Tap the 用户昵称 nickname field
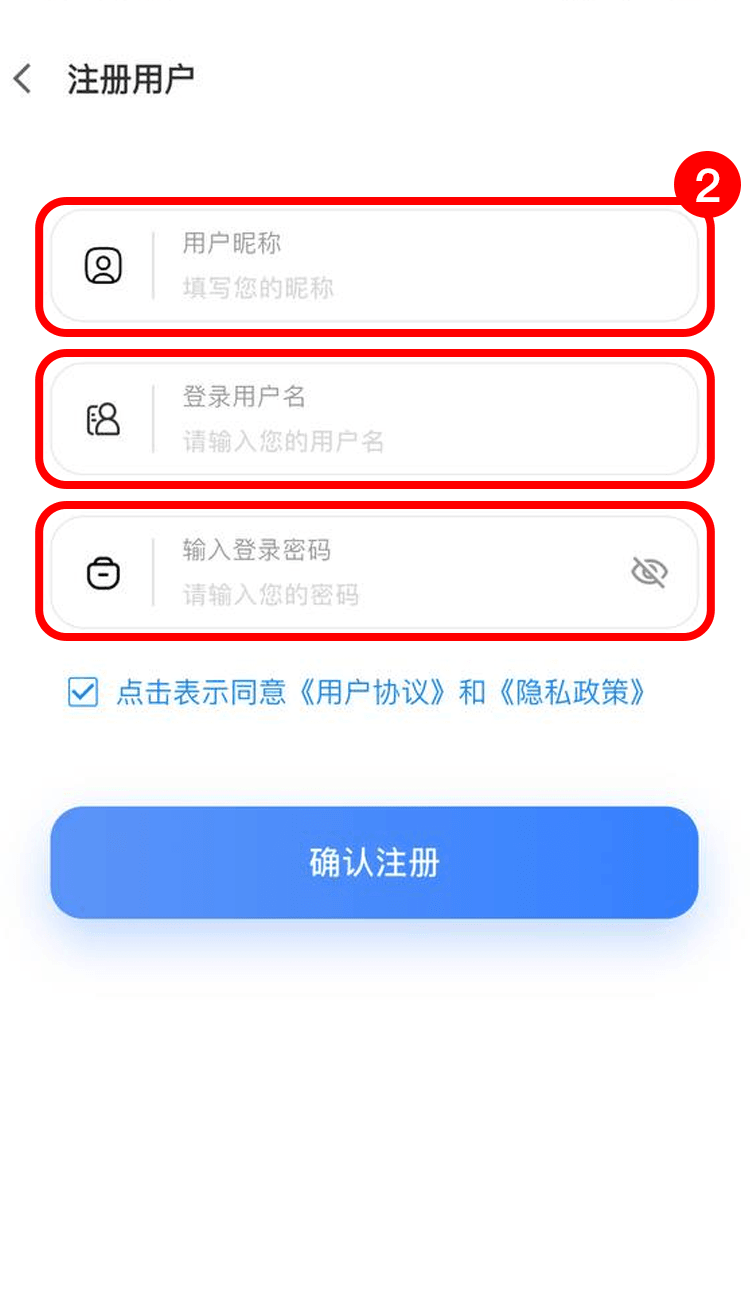 point(400,266)
